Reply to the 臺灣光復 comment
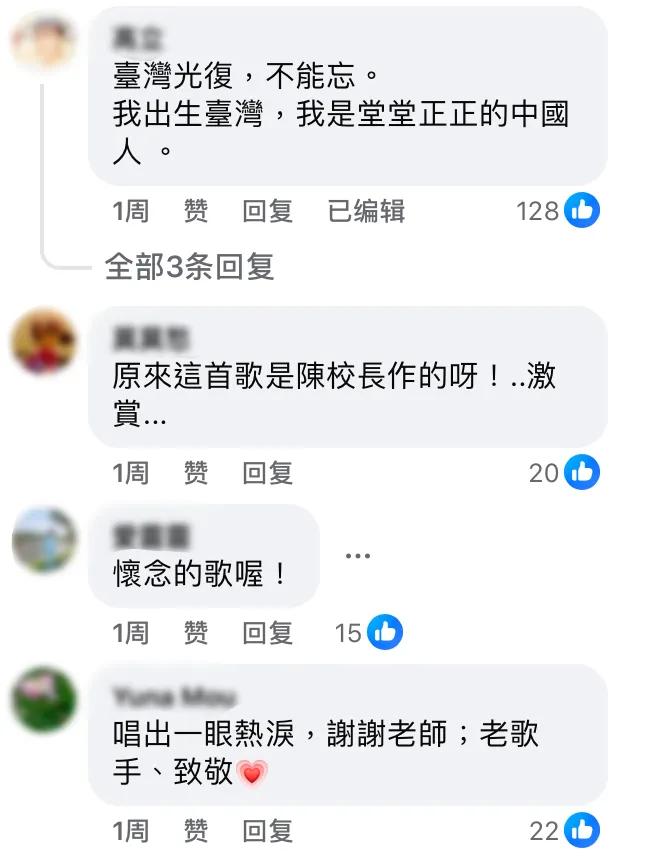 267,211
